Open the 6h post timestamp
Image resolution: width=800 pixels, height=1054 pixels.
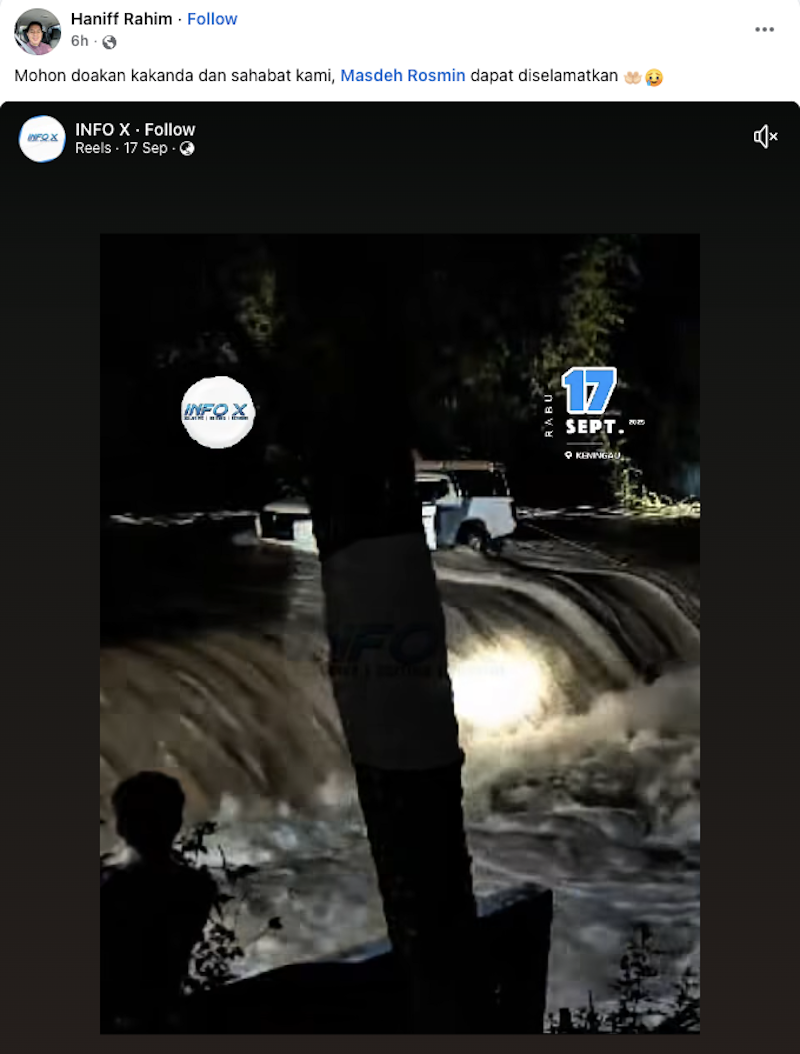coord(79,41)
